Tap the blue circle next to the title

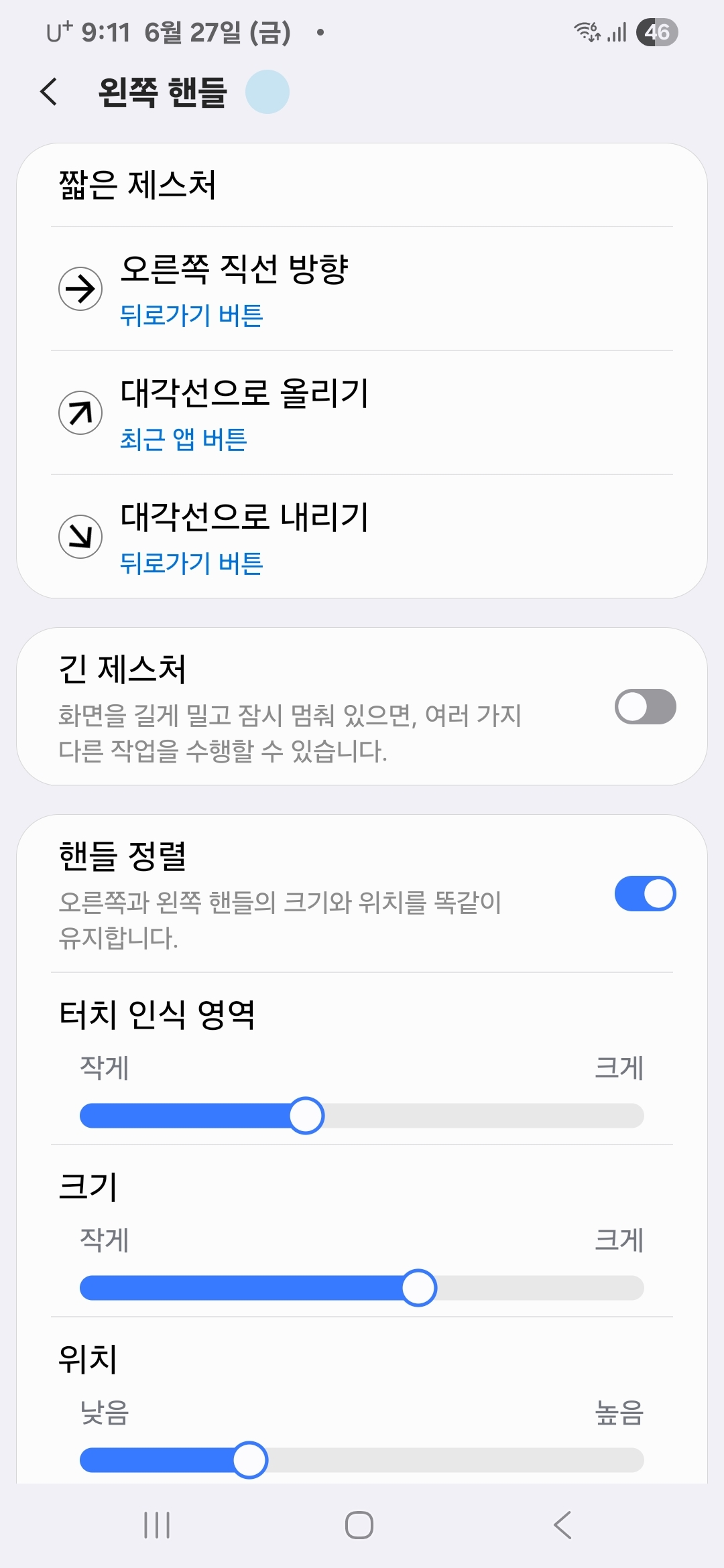[x=267, y=92]
